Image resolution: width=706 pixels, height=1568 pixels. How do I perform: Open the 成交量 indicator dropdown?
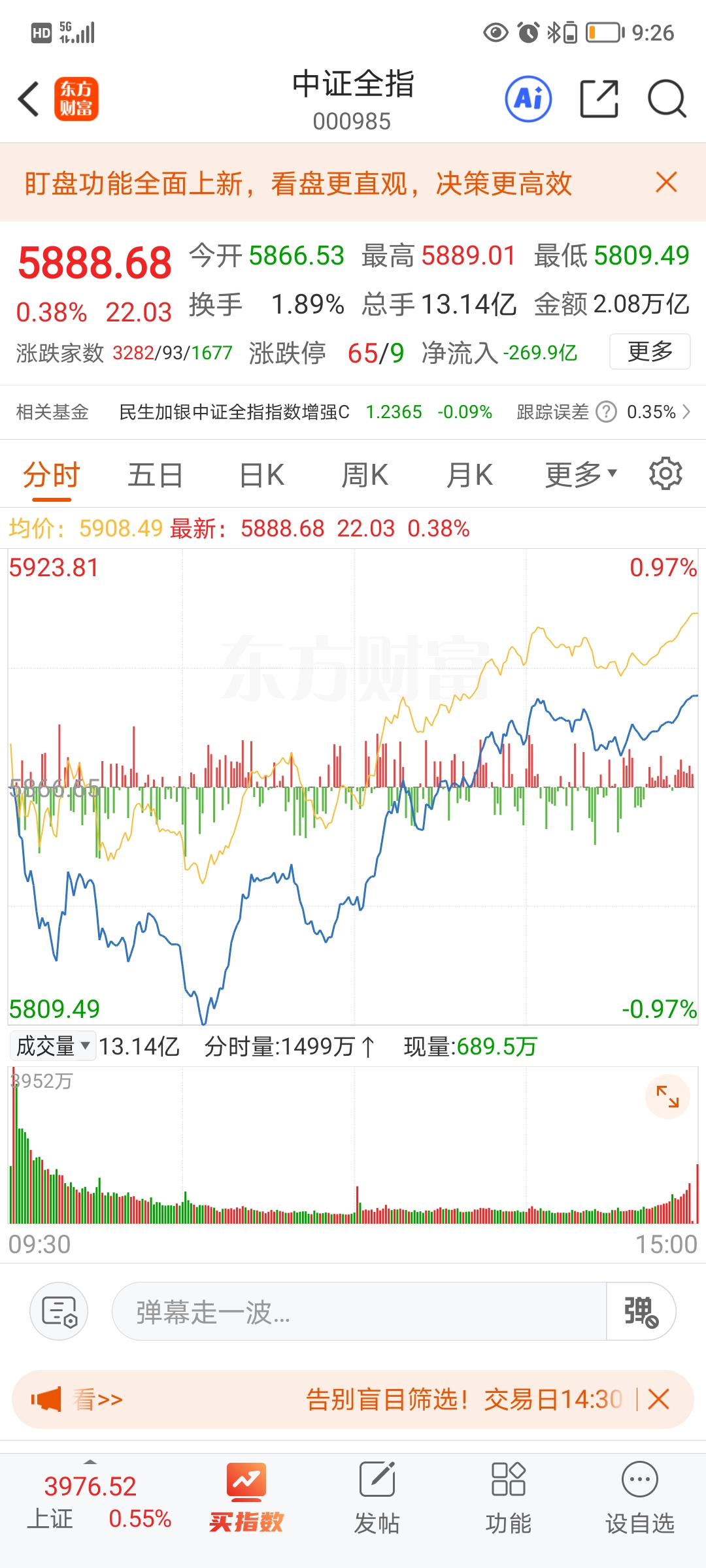[53, 1046]
